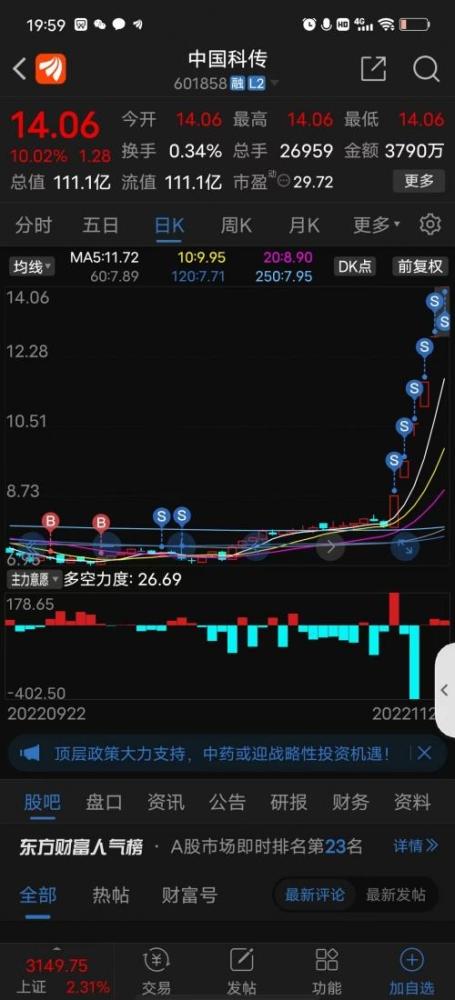The image size is (455, 1000).
Task: Open the 主力意愿 indicator dropdown
Action: [x=33, y=580]
